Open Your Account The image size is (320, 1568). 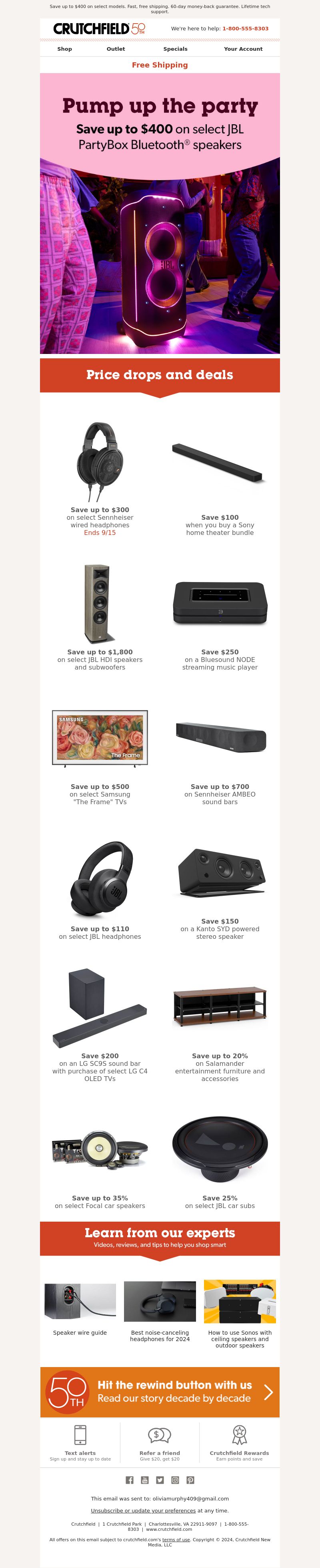(x=243, y=49)
